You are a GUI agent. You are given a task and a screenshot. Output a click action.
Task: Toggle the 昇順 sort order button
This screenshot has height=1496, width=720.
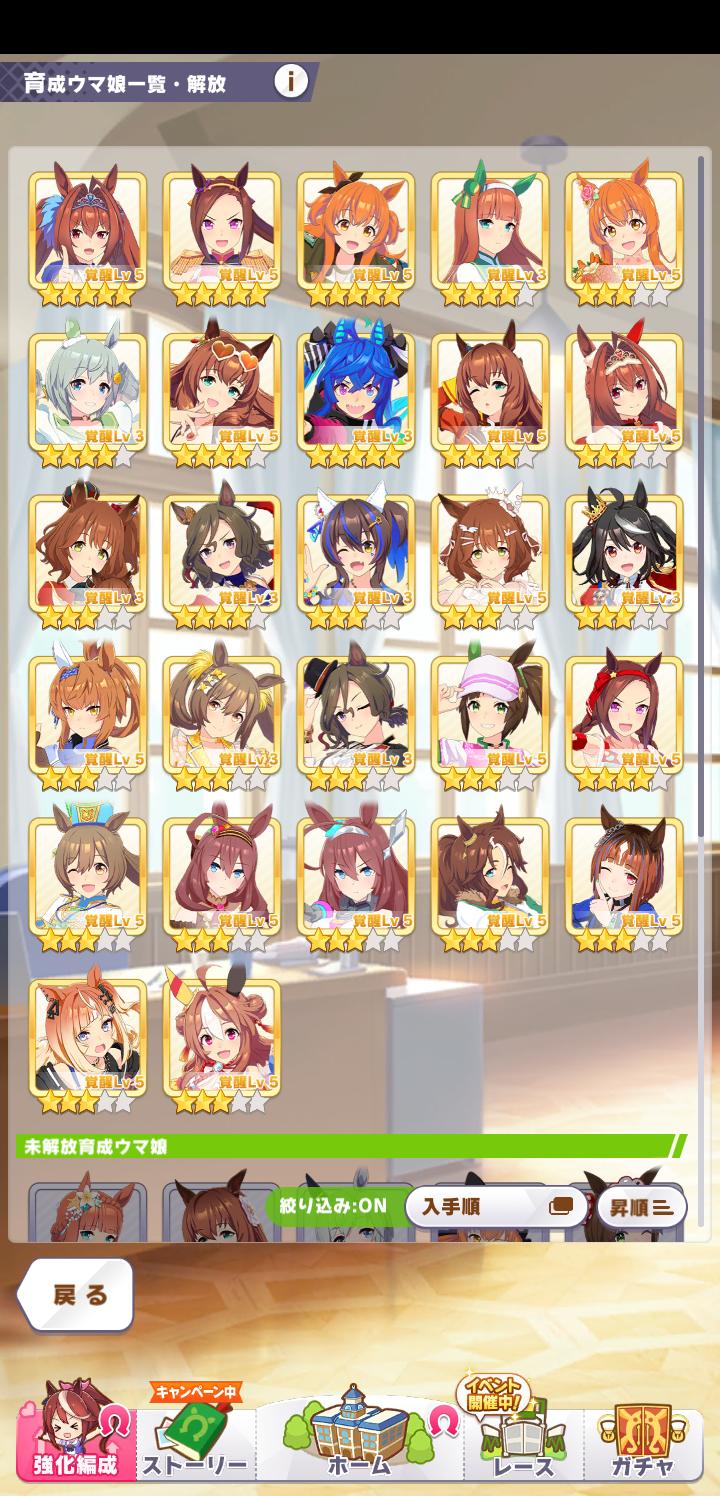[x=641, y=1207]
